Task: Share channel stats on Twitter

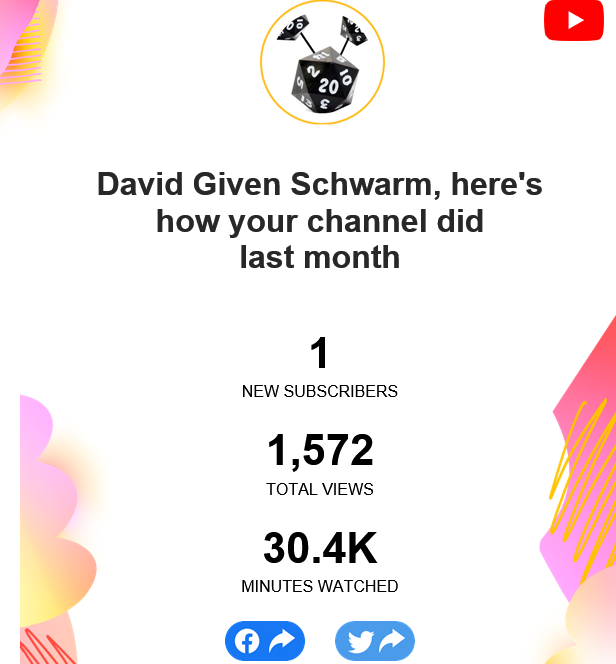Action: (x=375, y=641)
